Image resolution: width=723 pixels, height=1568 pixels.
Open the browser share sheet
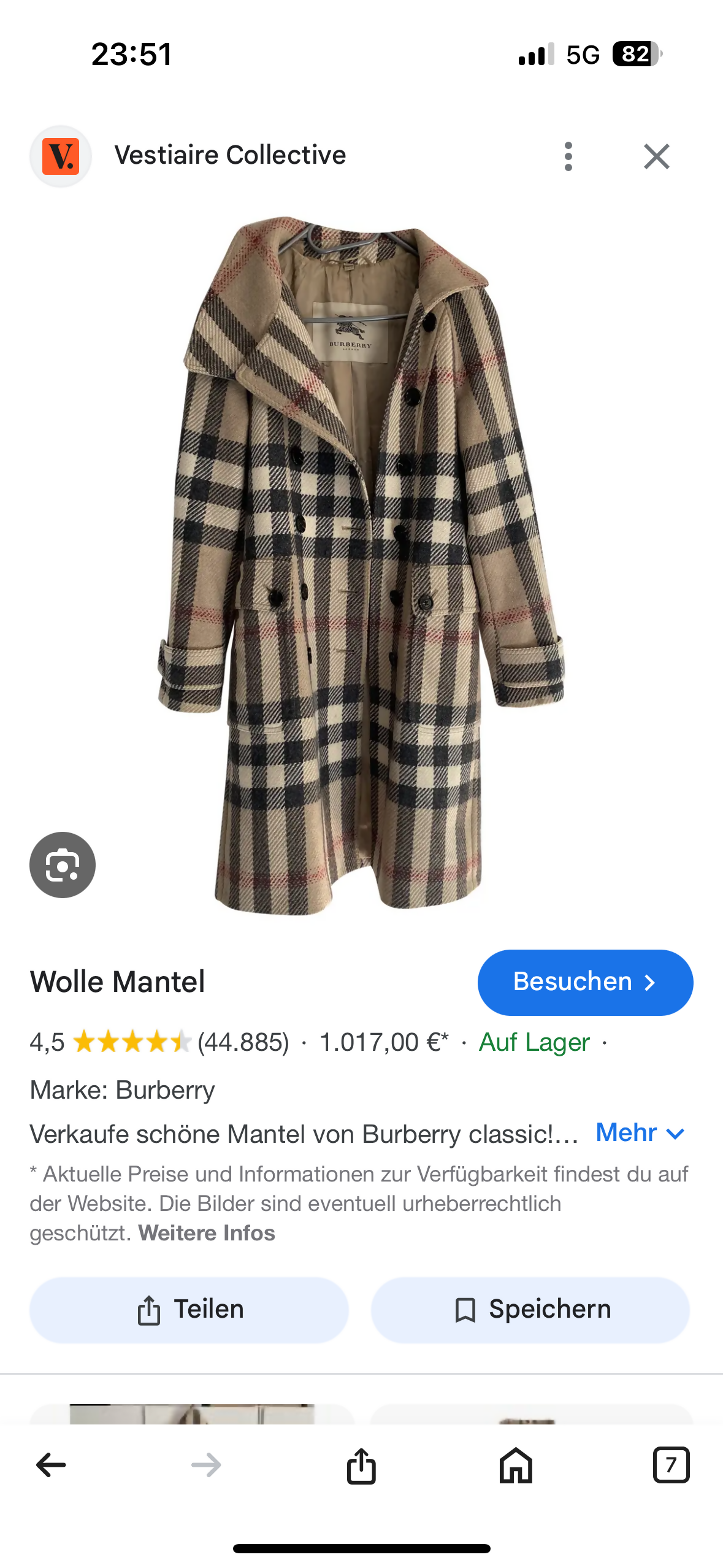361,1465
